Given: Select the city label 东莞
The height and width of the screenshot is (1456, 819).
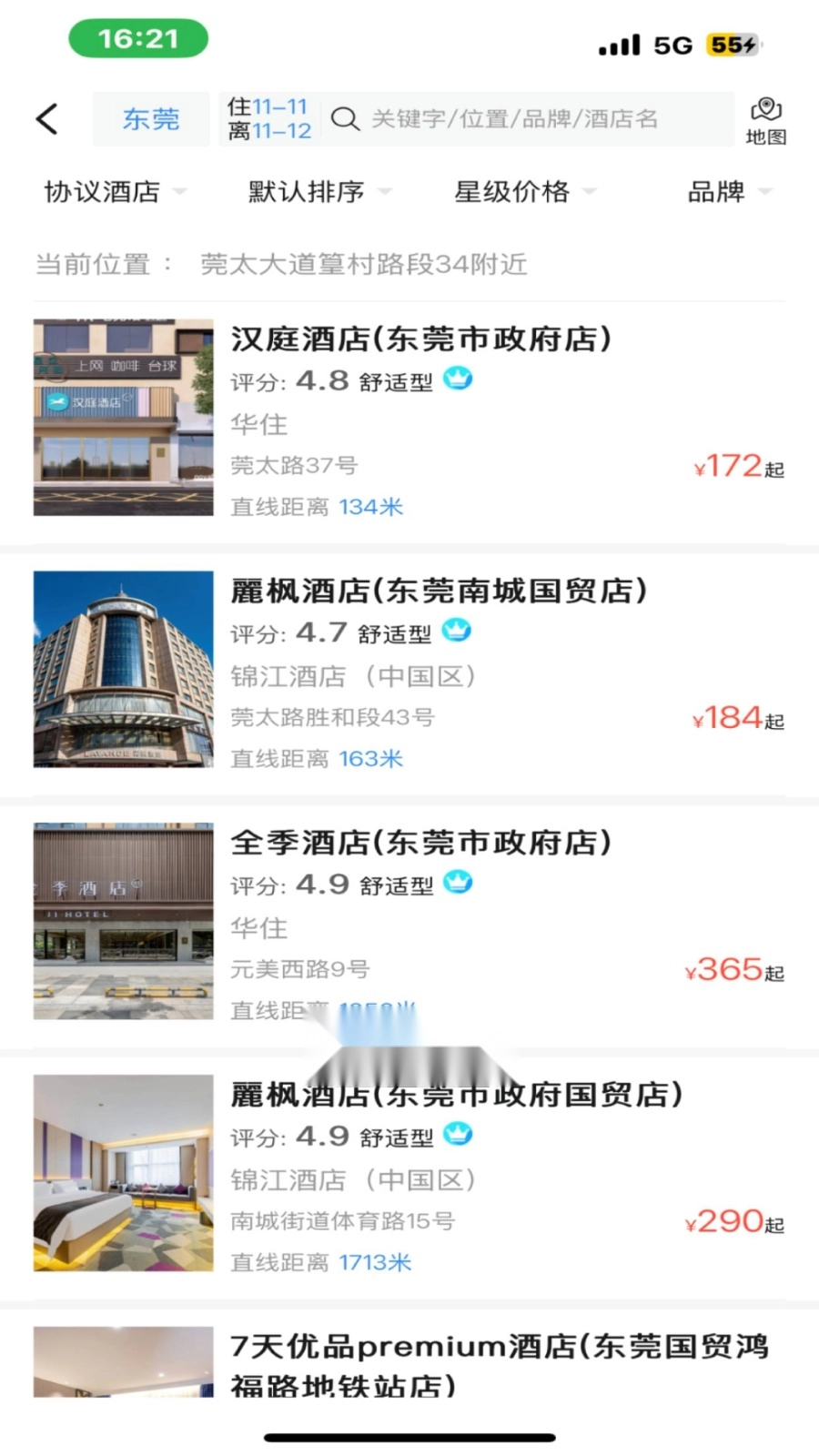Looking at the screenshot, I should [x=151, y=118].
